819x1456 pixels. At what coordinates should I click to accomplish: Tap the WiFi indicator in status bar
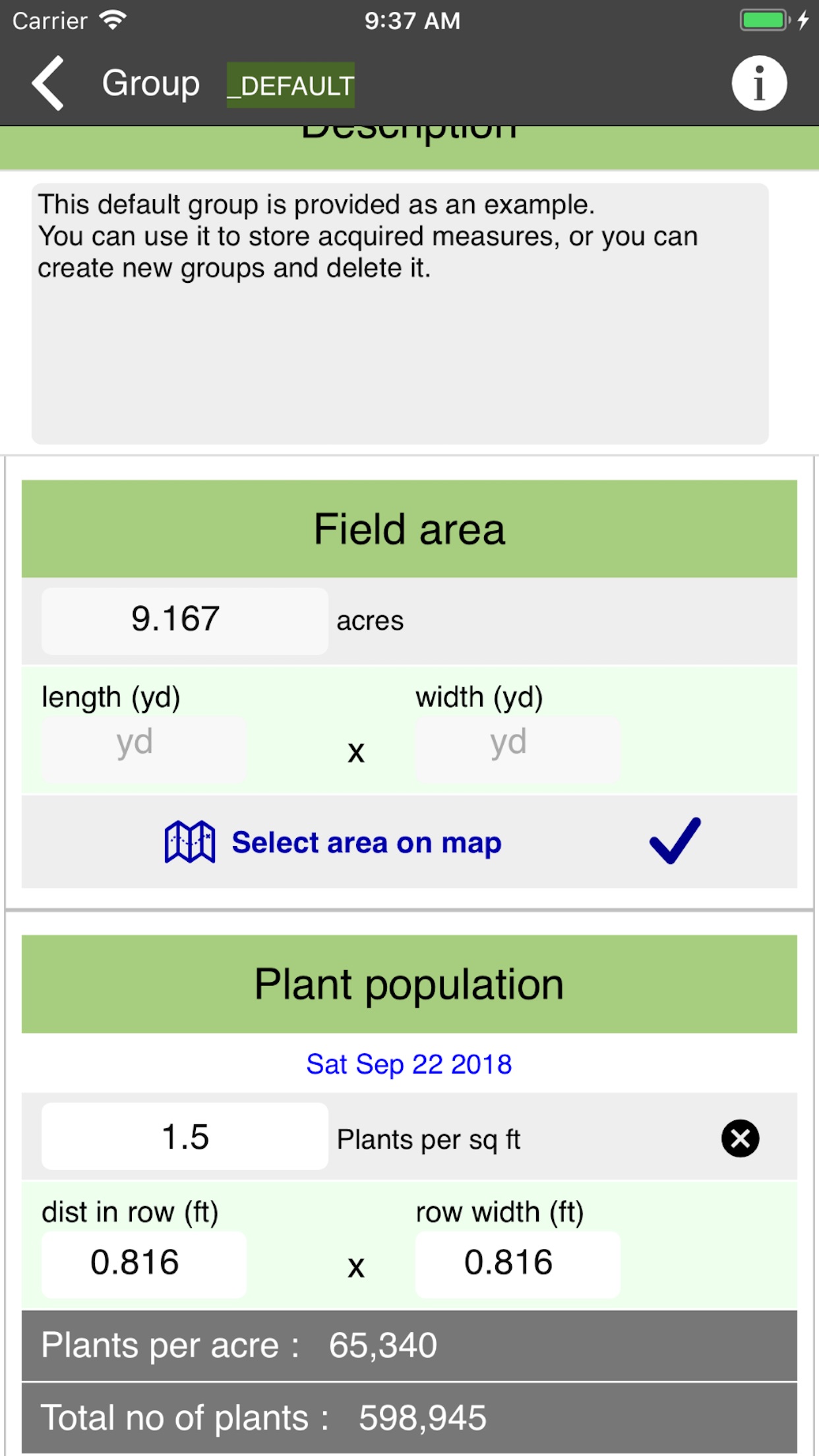pyautogui.click(x=112, y=19)
